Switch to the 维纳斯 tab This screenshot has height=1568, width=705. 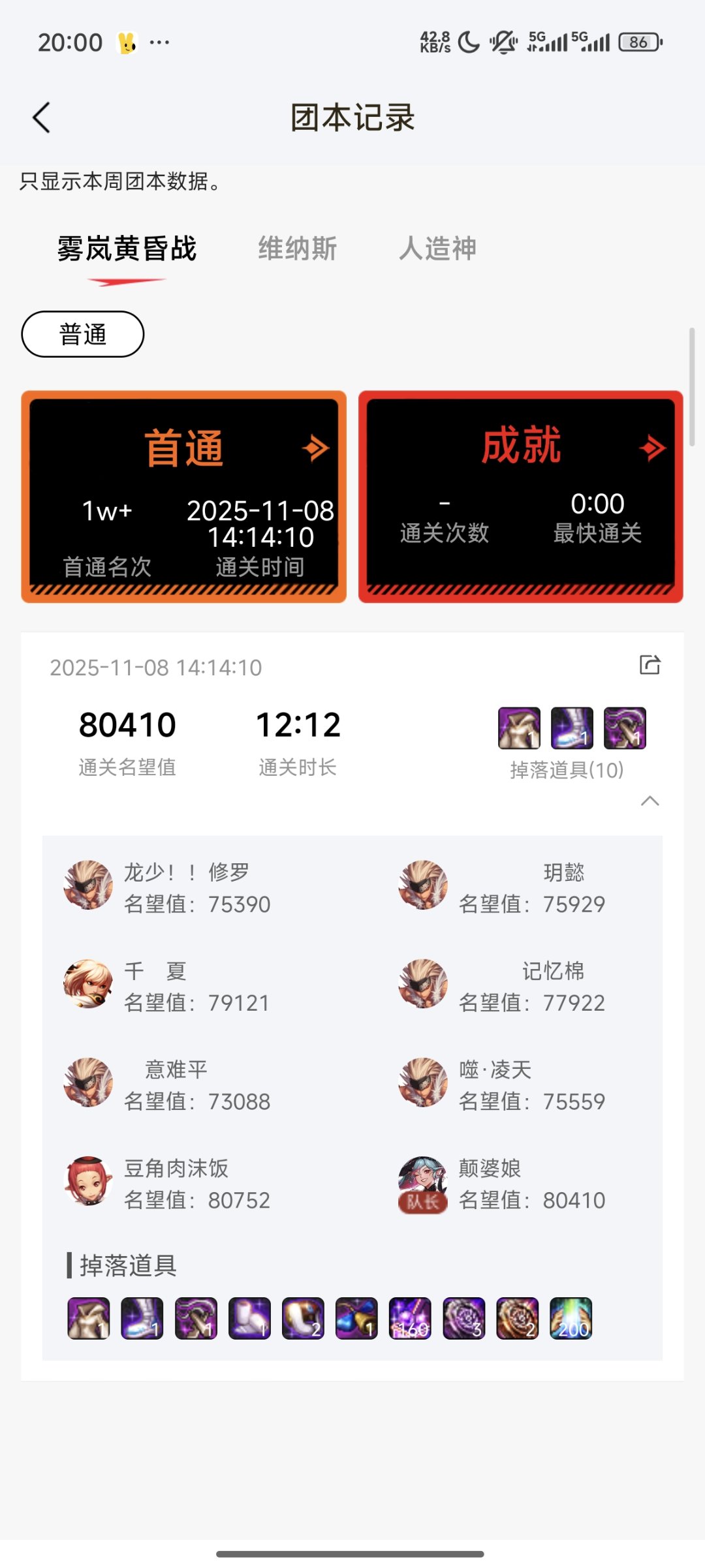297,249
